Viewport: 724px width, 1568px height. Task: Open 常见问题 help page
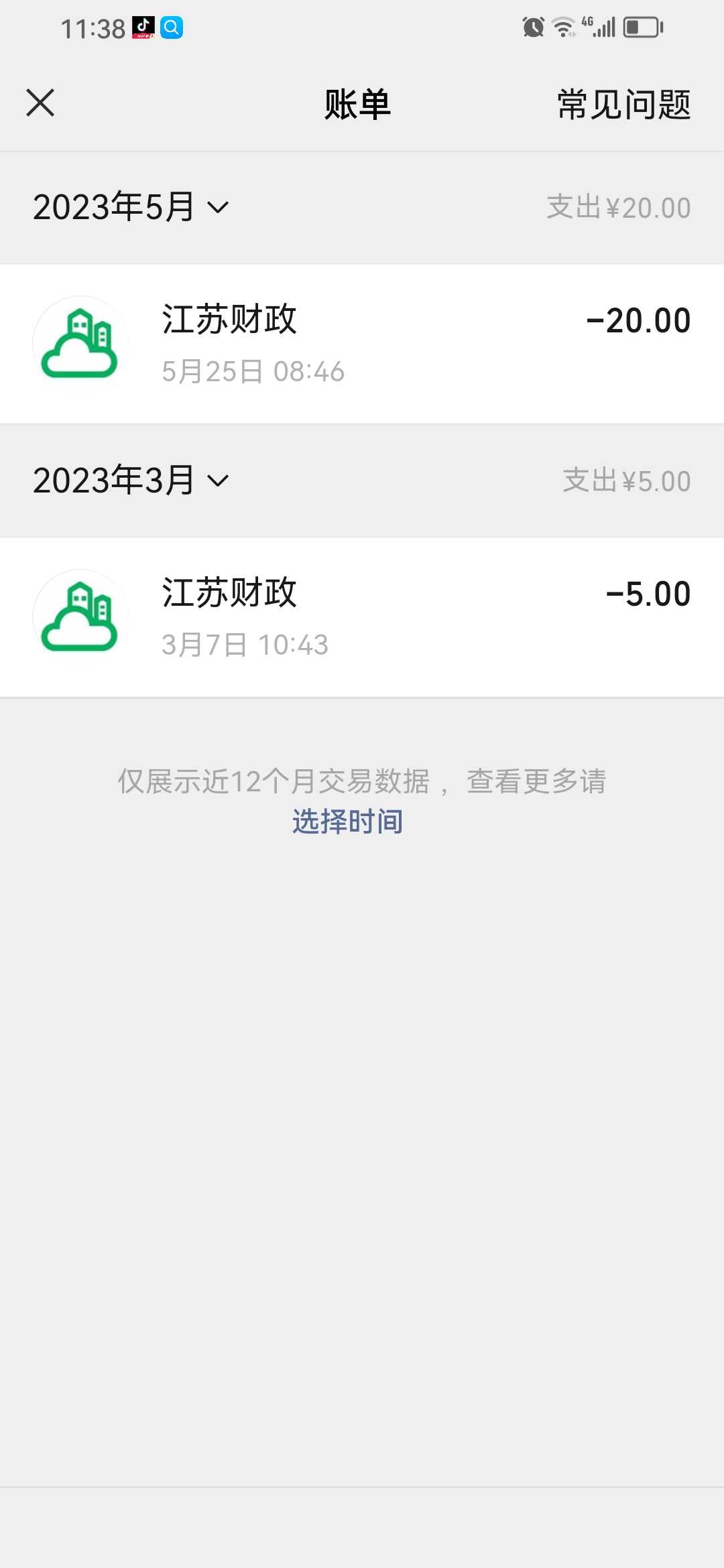(624, 105)
